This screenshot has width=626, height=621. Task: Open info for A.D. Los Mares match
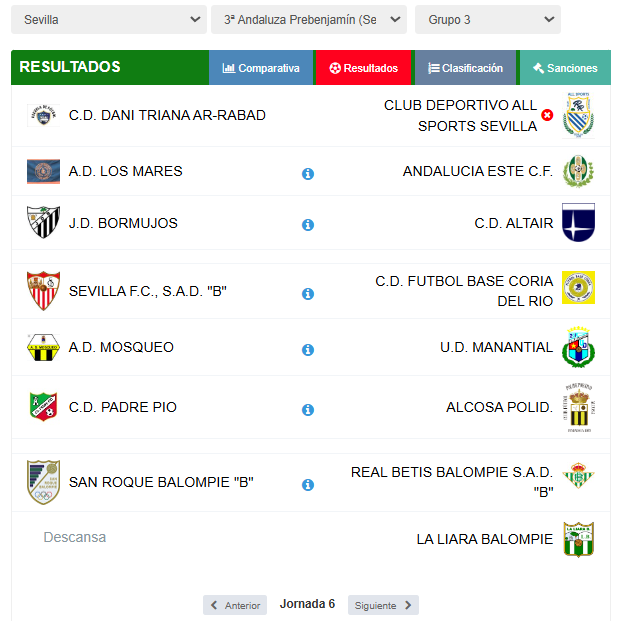click(x=308, y=173)
